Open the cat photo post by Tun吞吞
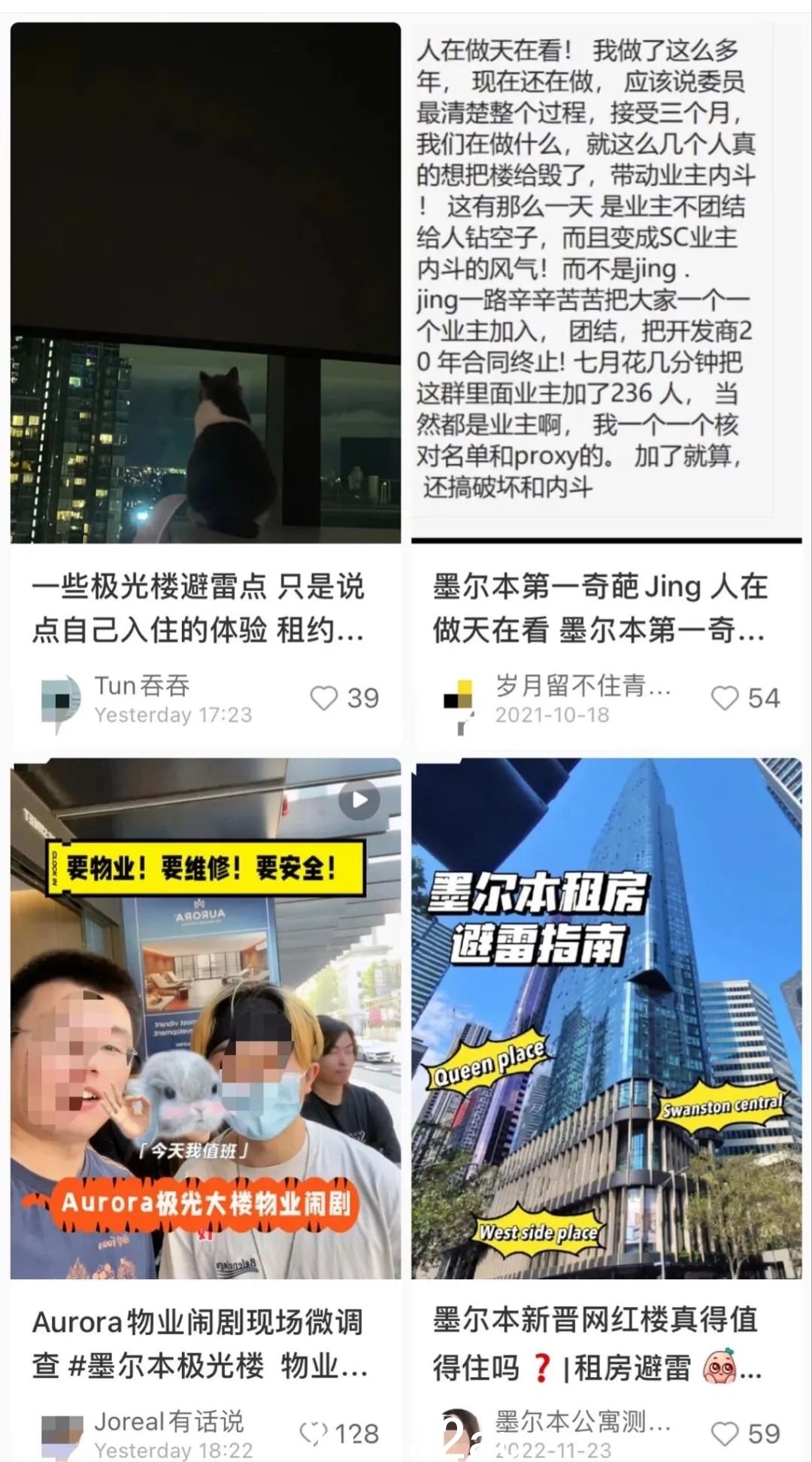Viewport: 812px width, 1462px height. coord(205,283)
